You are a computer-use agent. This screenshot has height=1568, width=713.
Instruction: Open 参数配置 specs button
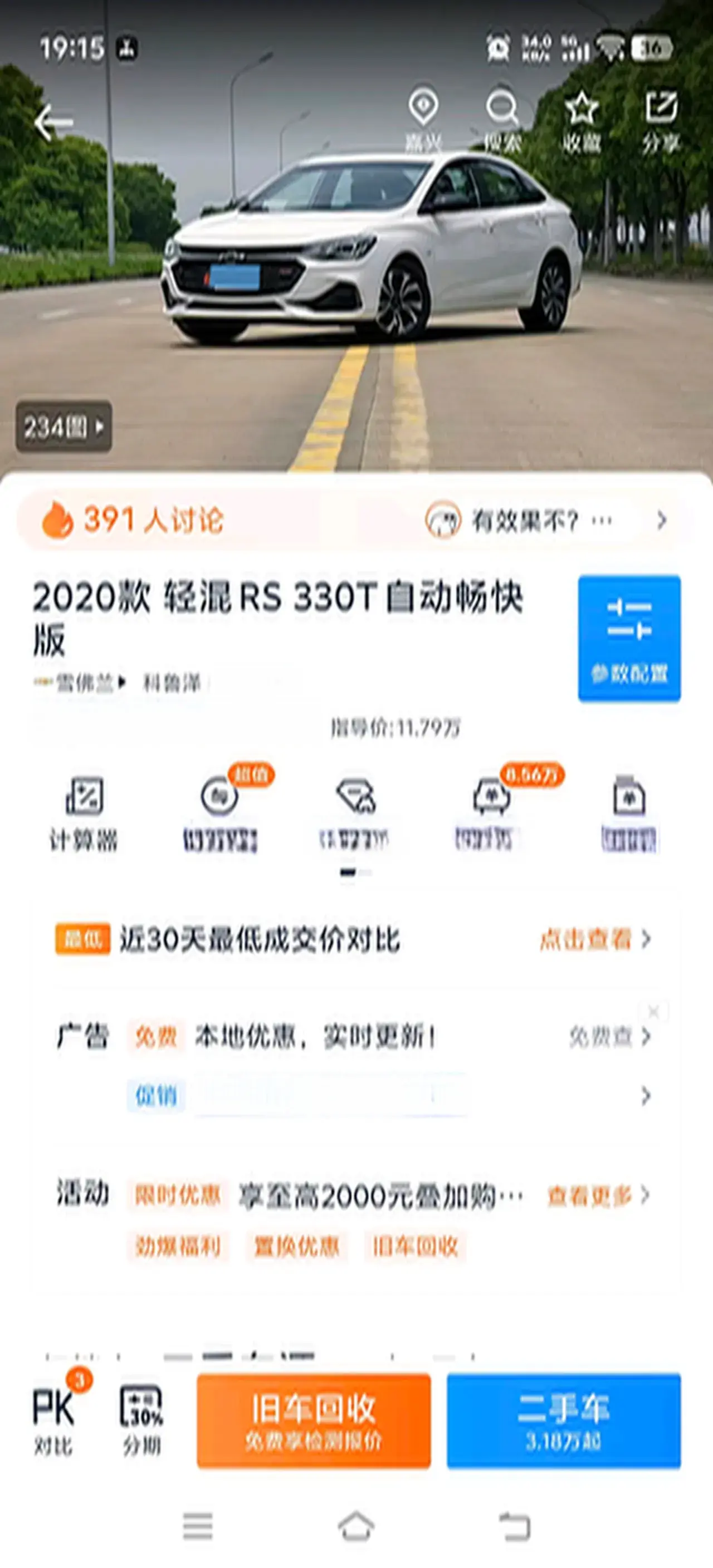[x=629, y=638]
